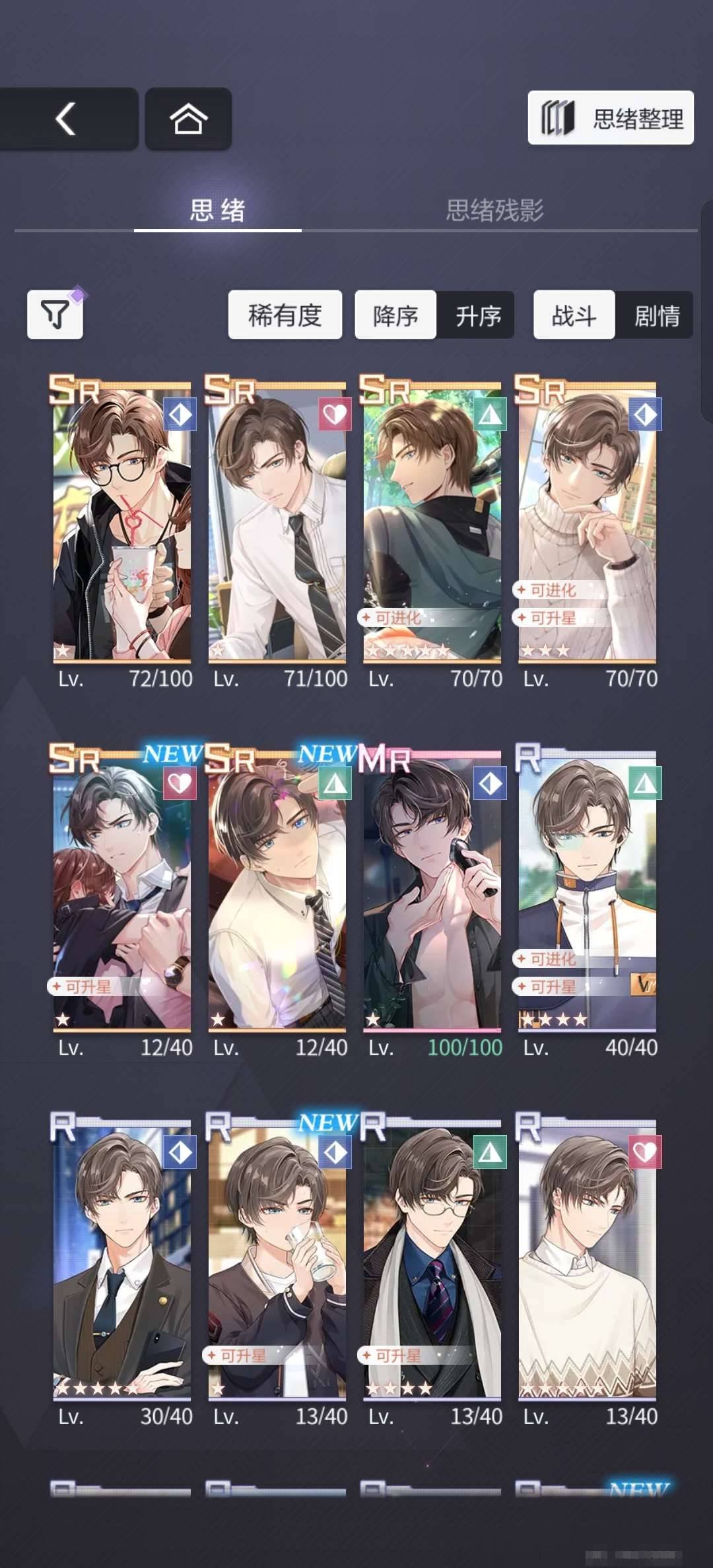
Task: View the SR card with green jacket, 可进化
Action: click(432, 525)
